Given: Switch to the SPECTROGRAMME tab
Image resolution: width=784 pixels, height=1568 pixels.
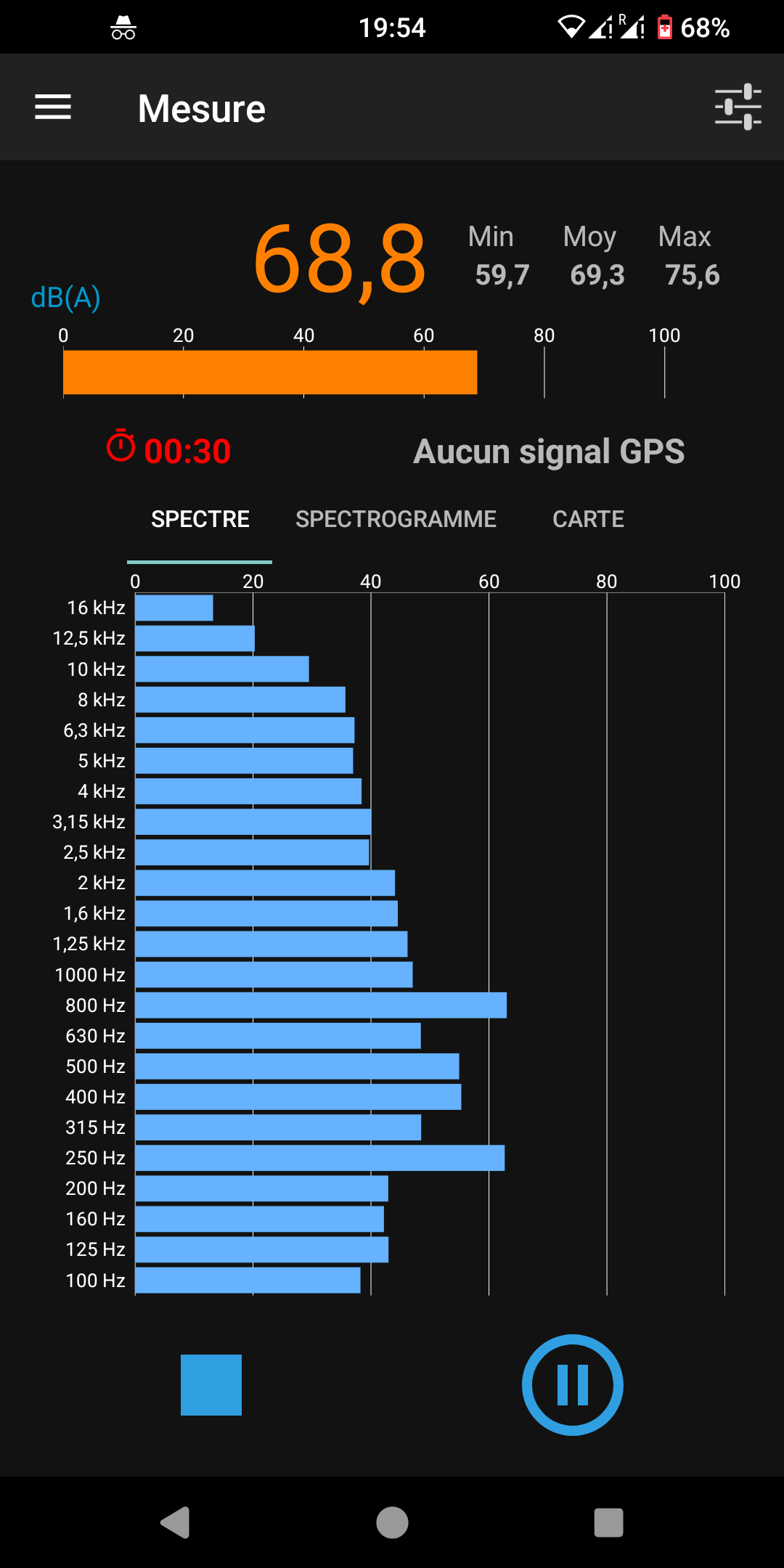Looking at the screenshot, I should tap(396, 519).
